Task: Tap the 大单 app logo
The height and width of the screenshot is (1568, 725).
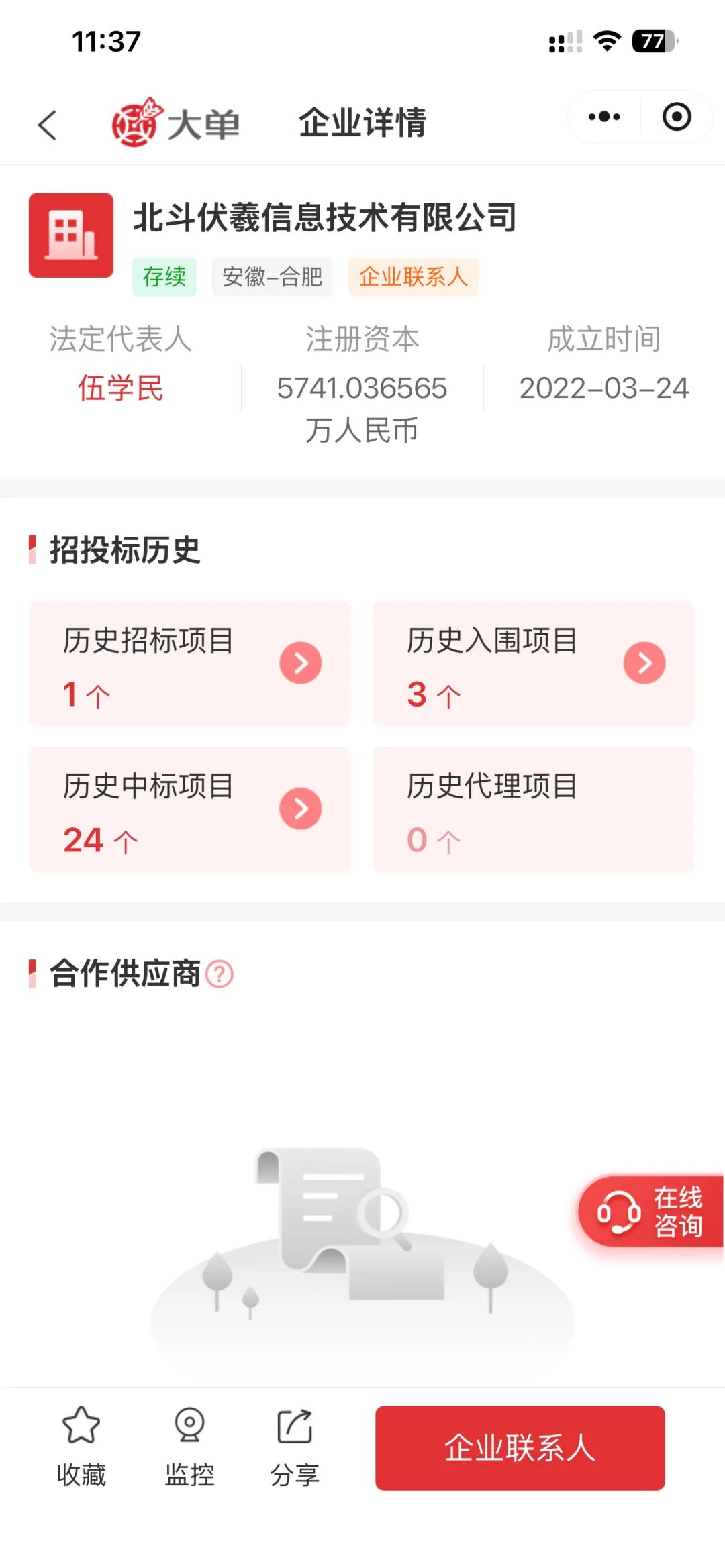Action: click(176, 121)
